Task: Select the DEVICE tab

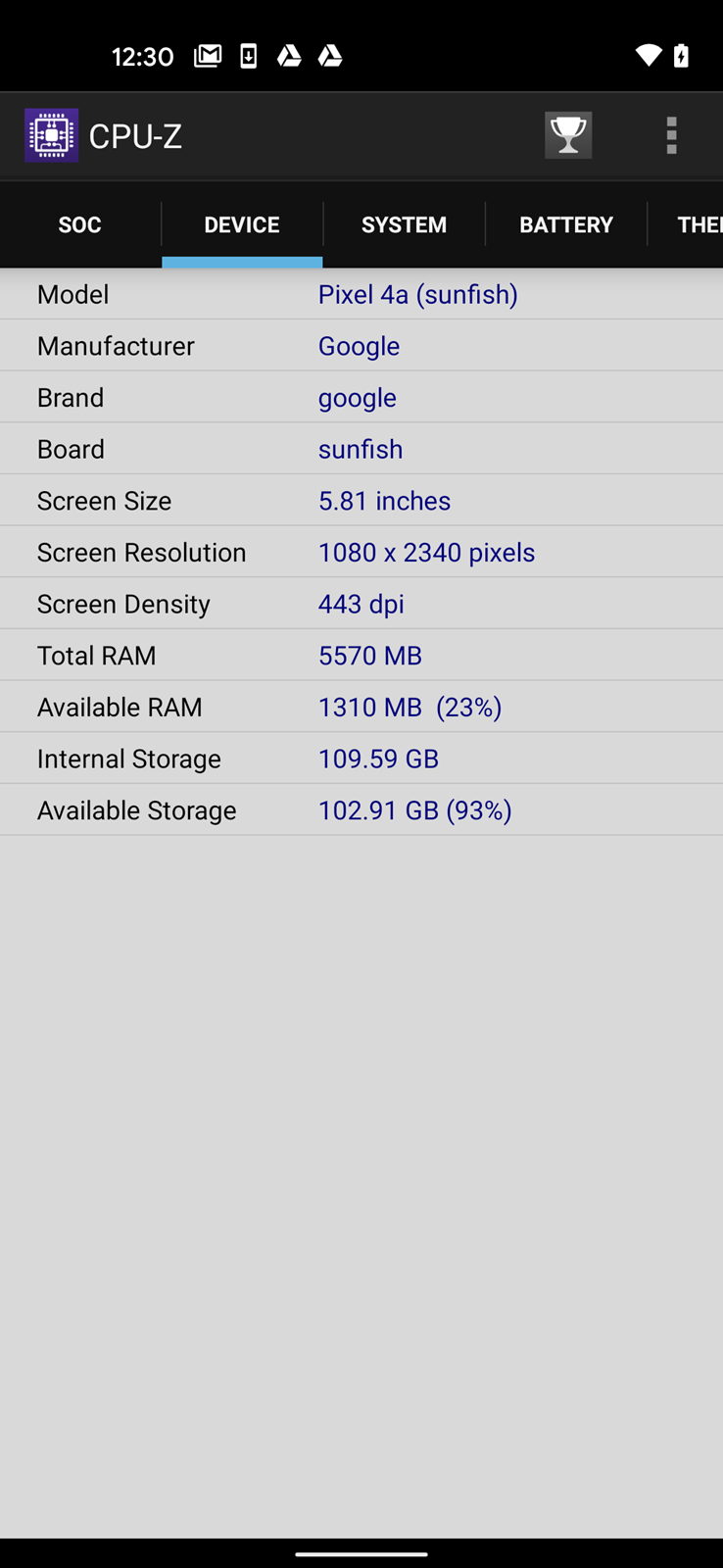Action: tap(242, 224)
